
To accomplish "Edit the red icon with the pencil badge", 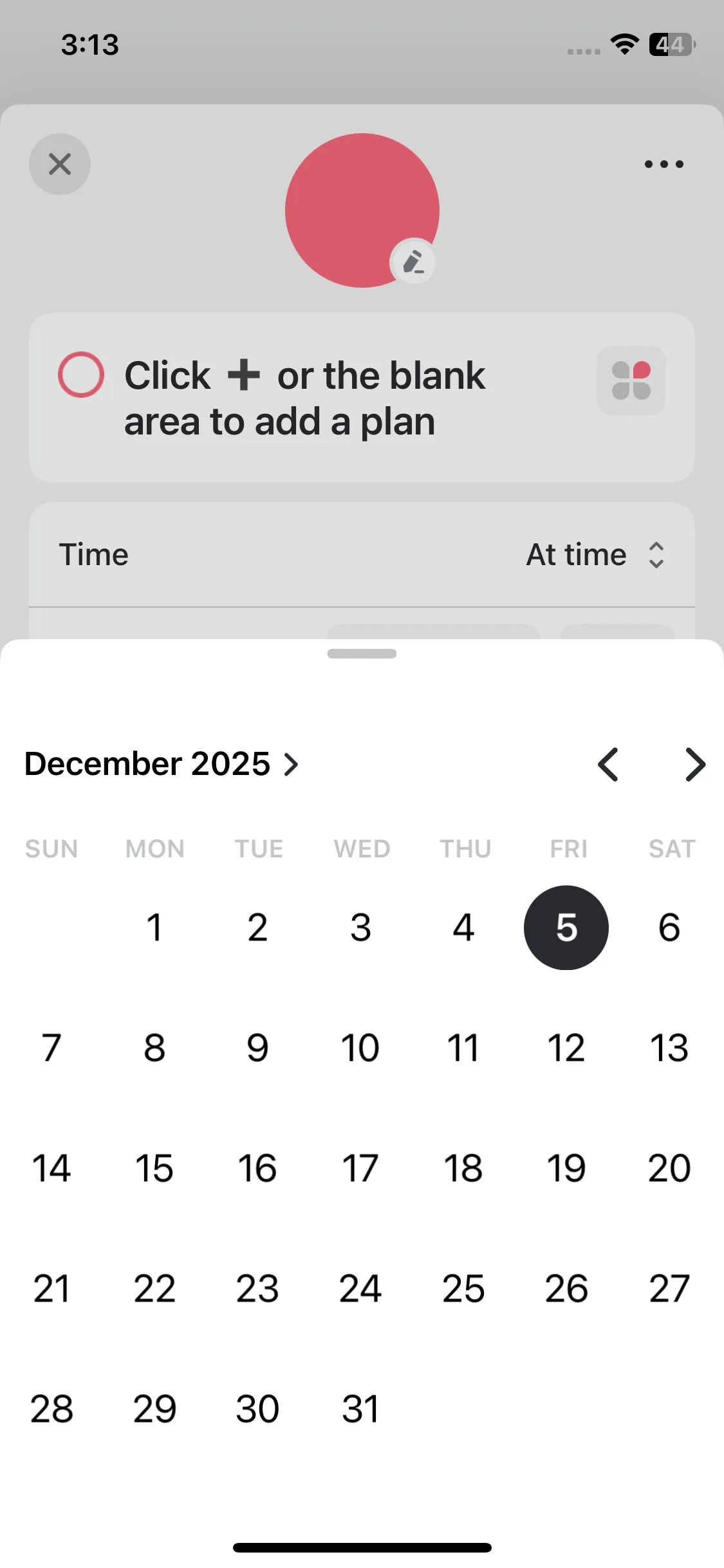I will point(413,263).
